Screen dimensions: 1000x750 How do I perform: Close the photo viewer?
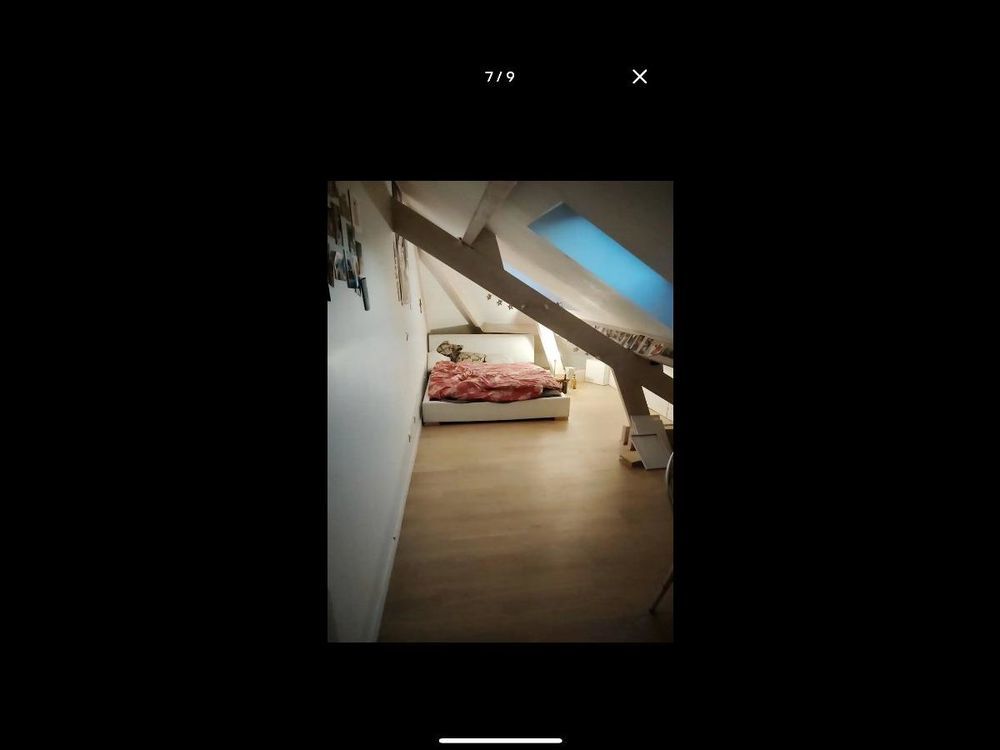(x=640, y=77)
